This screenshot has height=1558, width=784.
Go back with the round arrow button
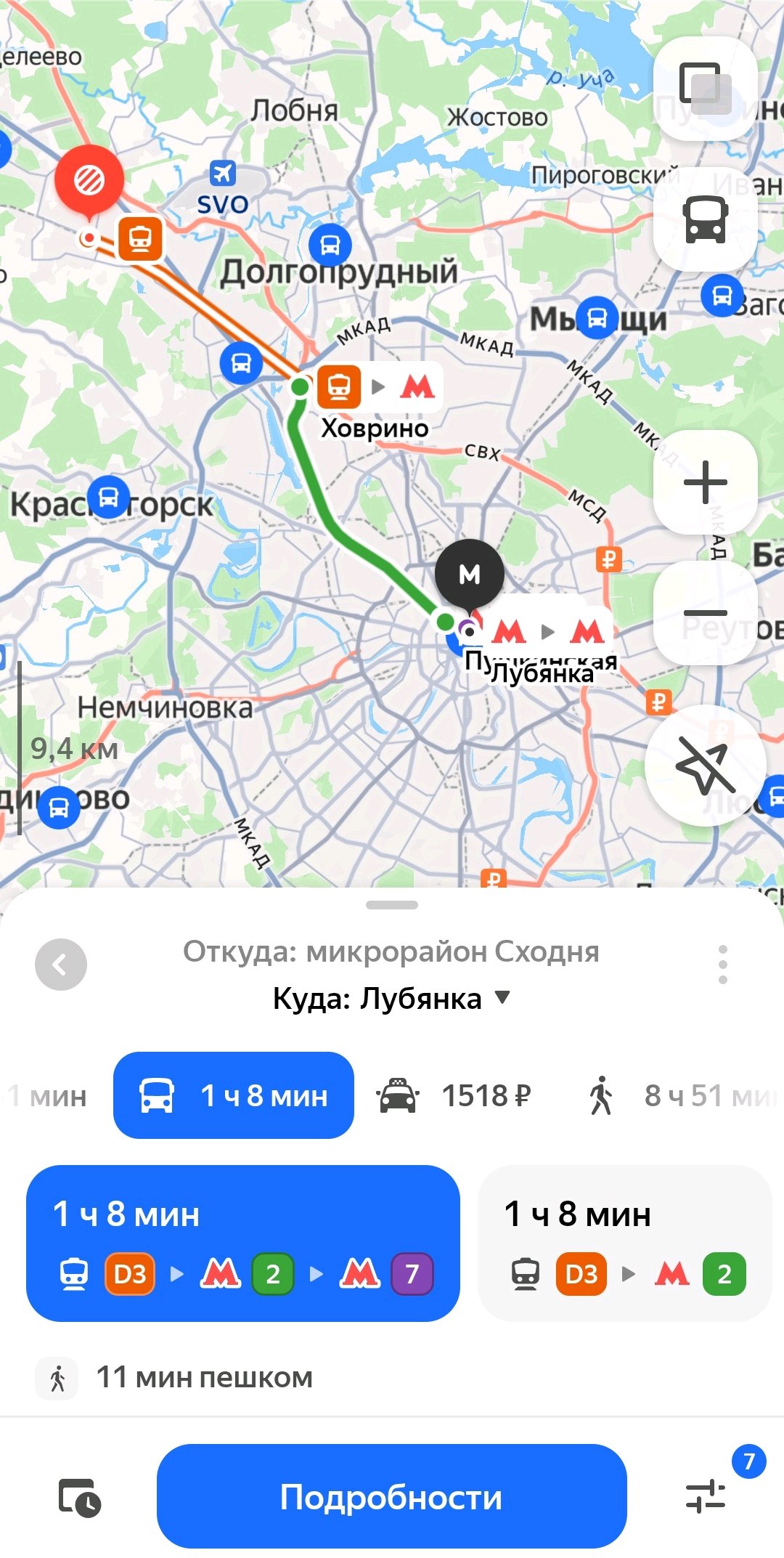click(x=61, y=965)
